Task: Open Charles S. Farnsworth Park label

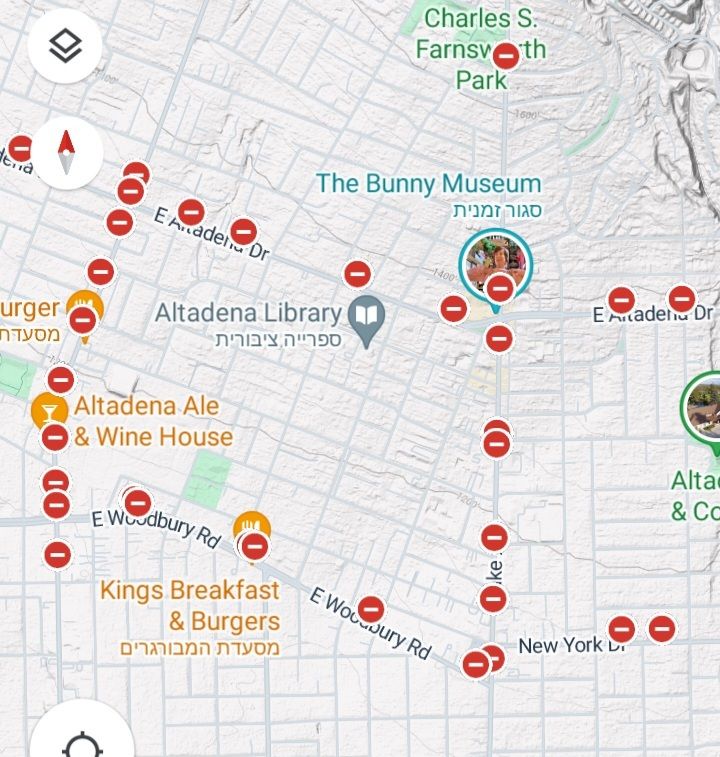Action: (480, 47)
